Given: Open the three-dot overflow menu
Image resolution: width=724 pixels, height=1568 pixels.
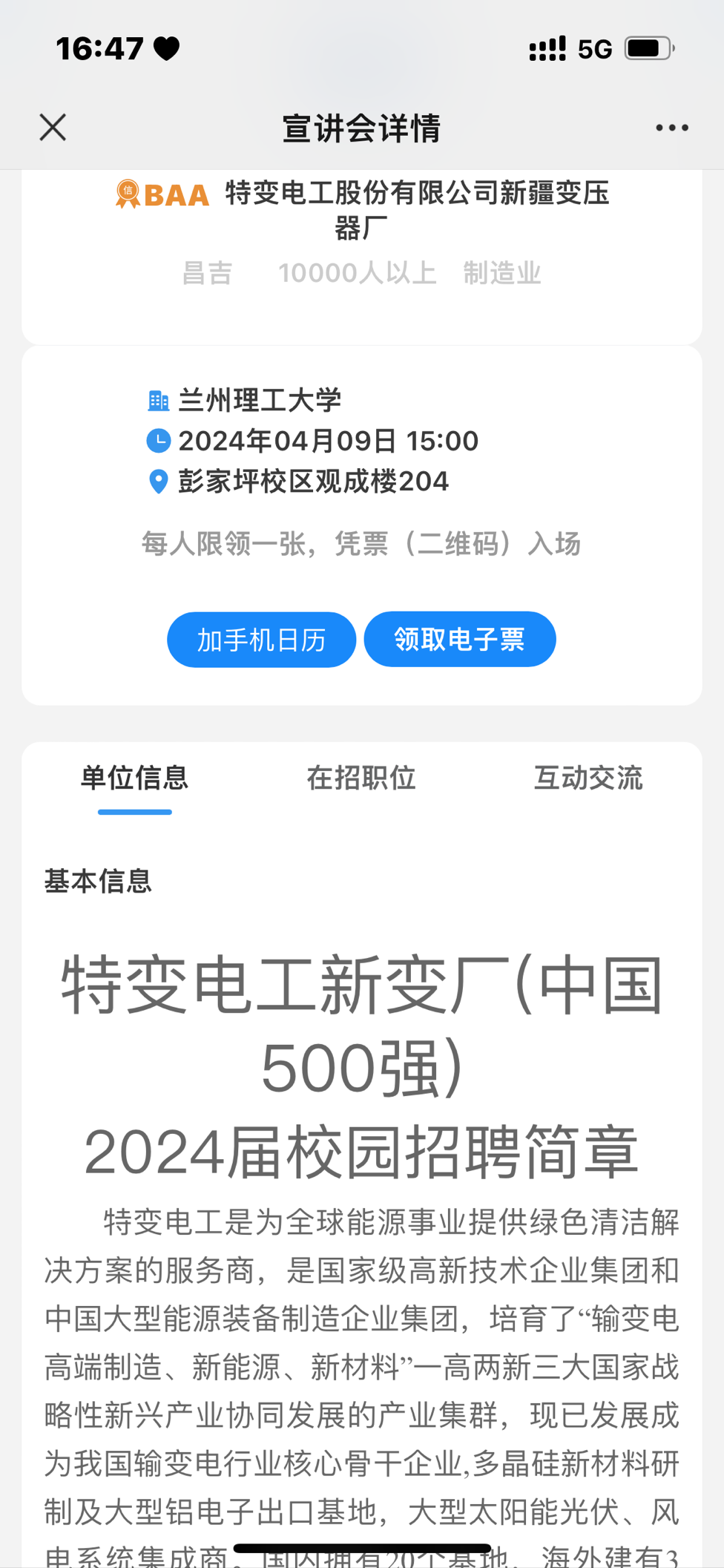Looking at the screenshot, I should click(x=671, y=128).
